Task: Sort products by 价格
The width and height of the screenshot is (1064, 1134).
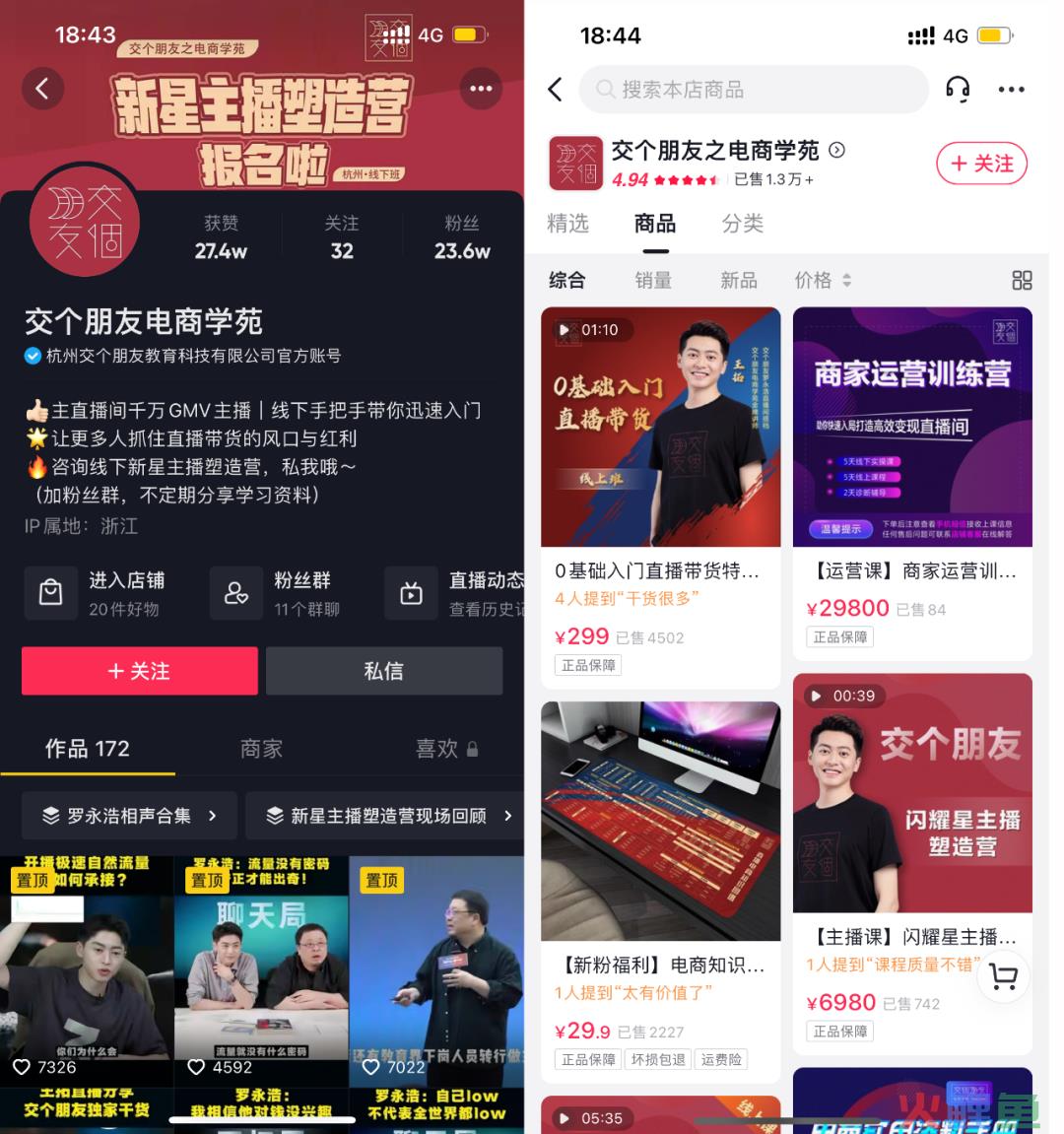Action: [822, 281]
